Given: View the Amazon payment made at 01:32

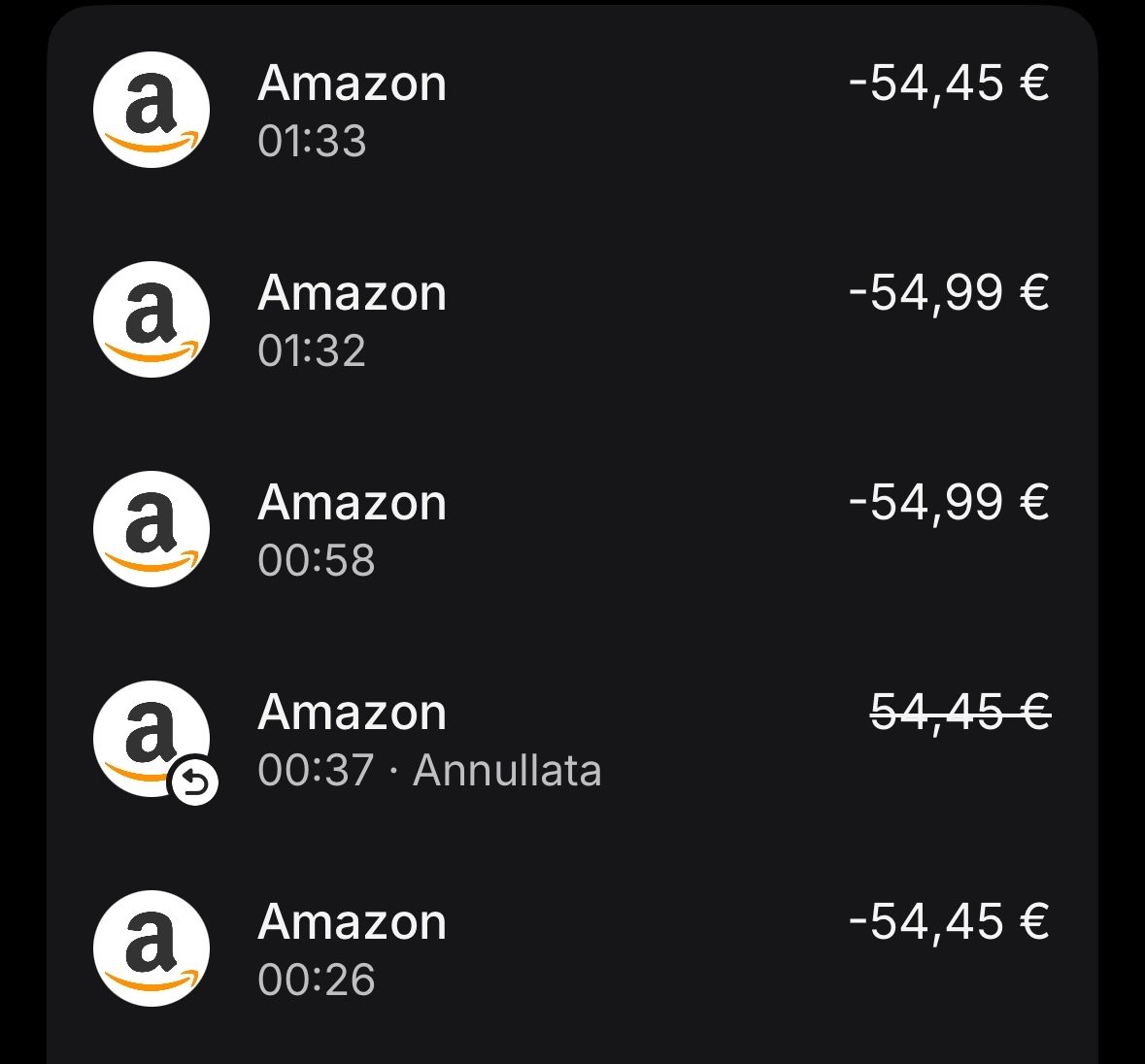Looking at the screenshot, I should tap(571, 320).
